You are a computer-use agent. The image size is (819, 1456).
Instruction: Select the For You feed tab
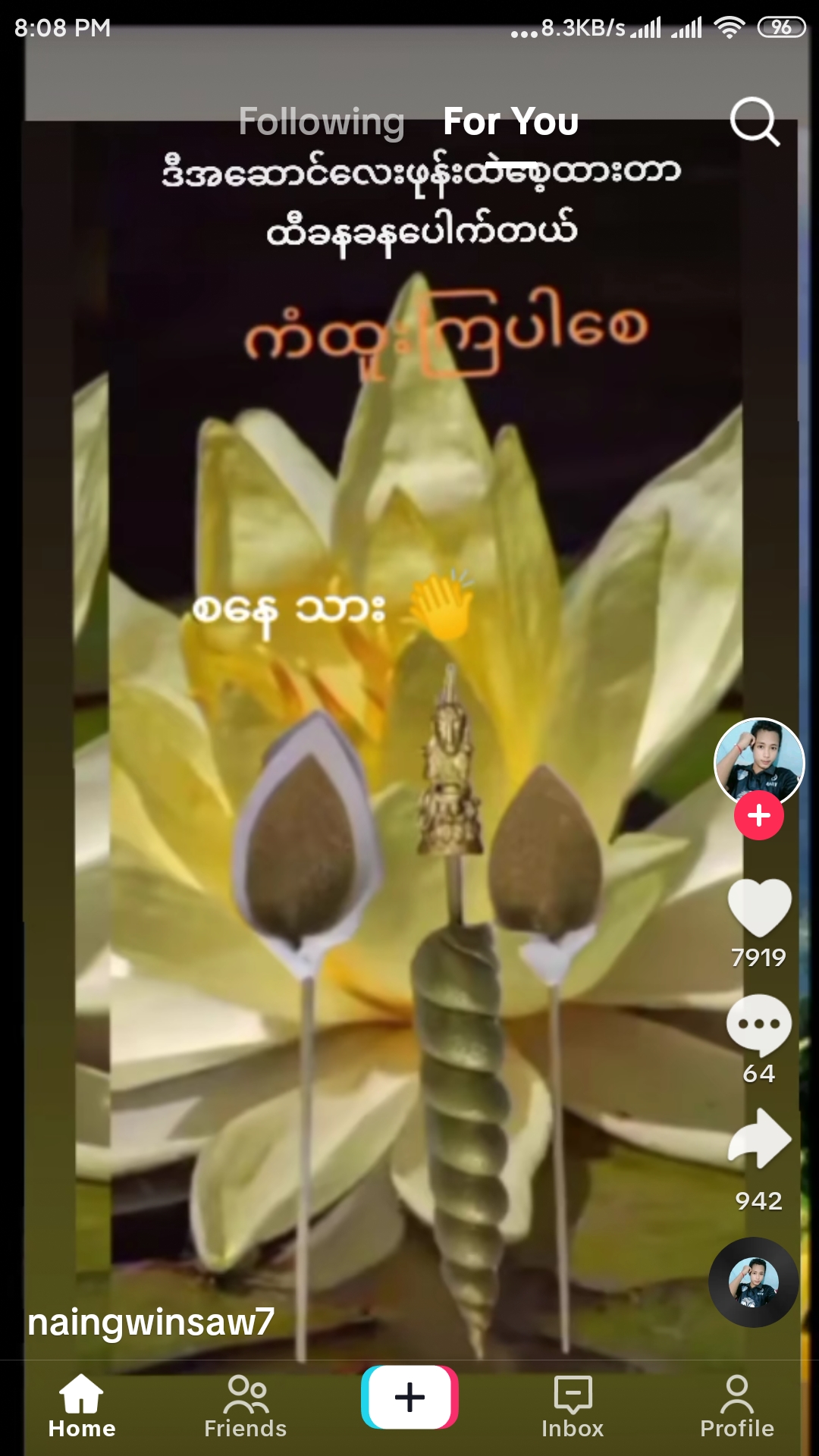[x=510, y=121]
